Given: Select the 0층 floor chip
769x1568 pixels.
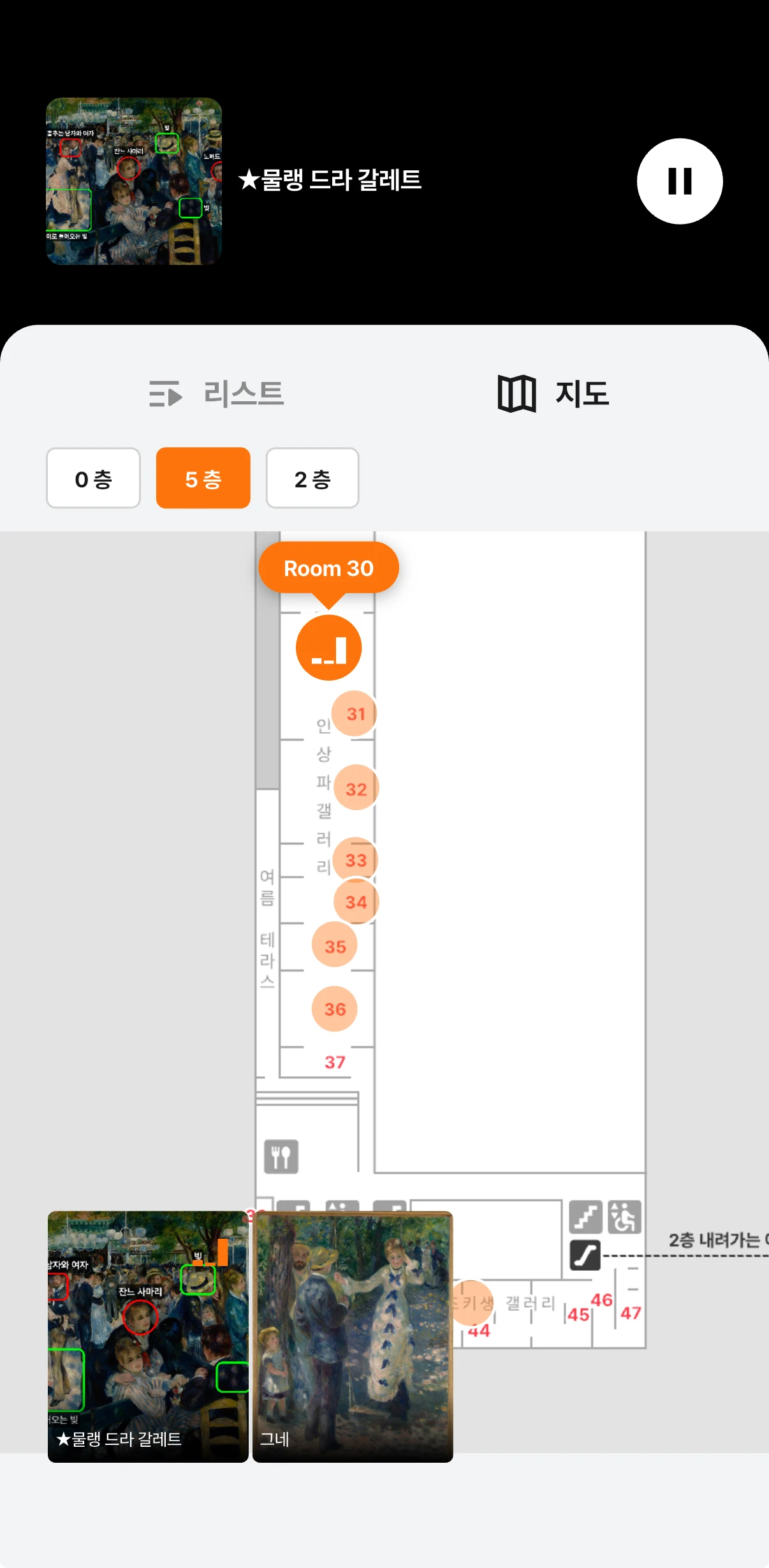Looking at the screenshot, I should click(93, 478).
